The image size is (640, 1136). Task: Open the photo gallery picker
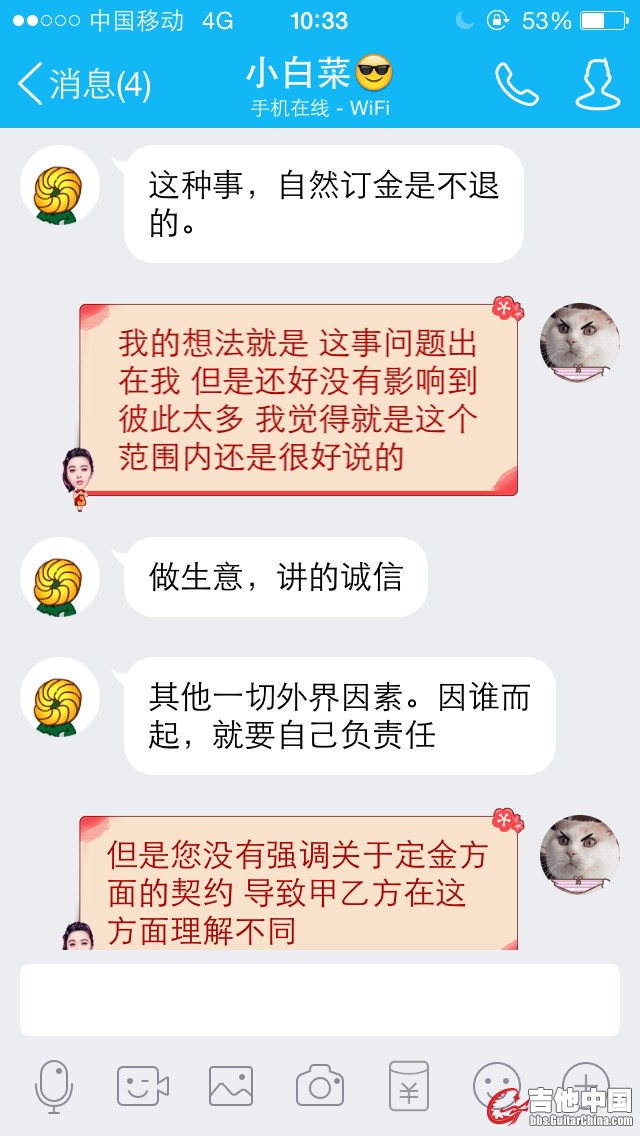tap(231, 1087)
